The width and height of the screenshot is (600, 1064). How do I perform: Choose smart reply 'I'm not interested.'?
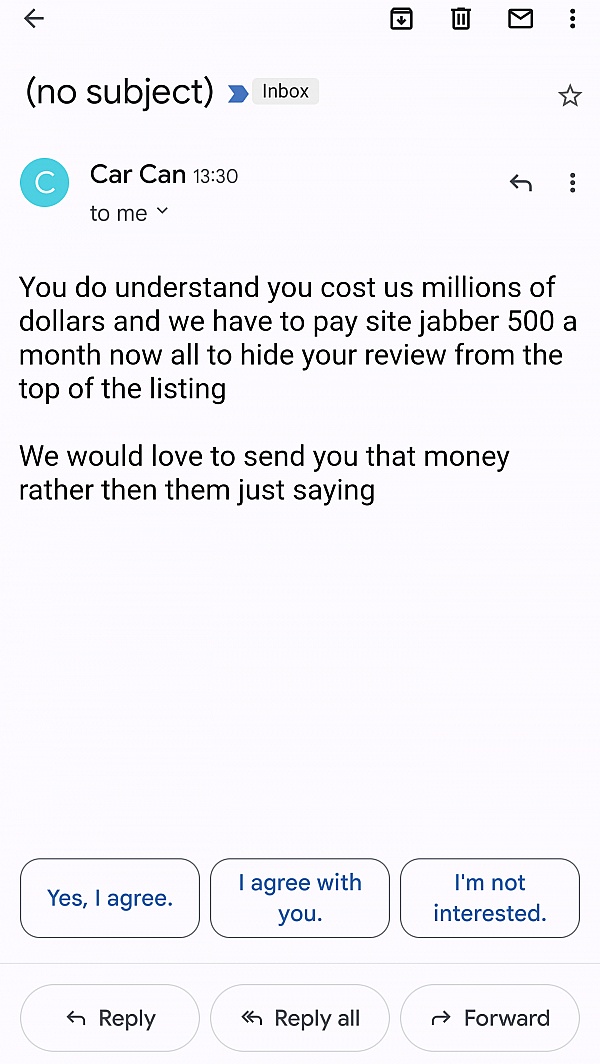click(x=490, y=898)
